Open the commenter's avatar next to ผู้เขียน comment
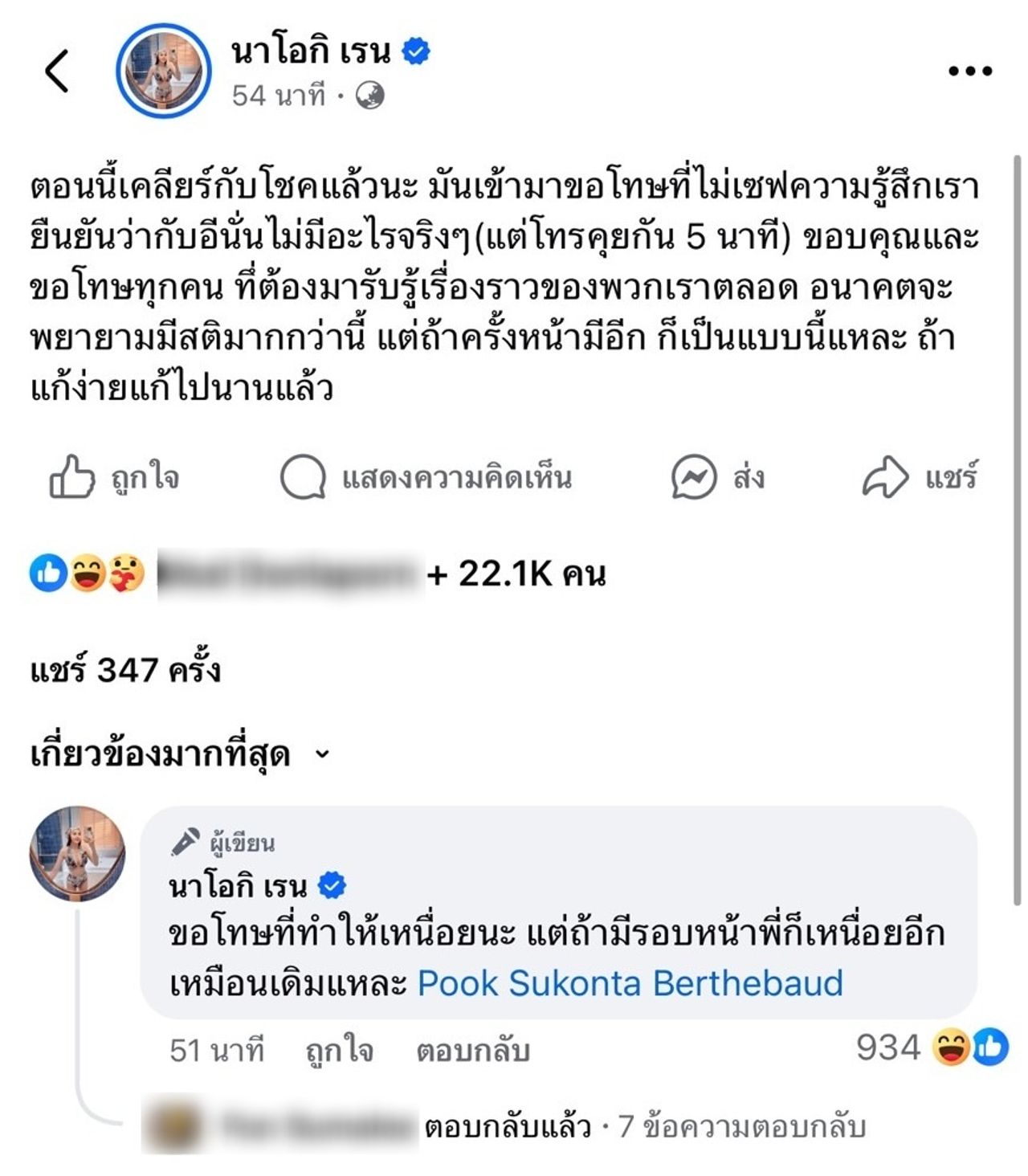The image size is (1028, 1176). click(77, 853)
